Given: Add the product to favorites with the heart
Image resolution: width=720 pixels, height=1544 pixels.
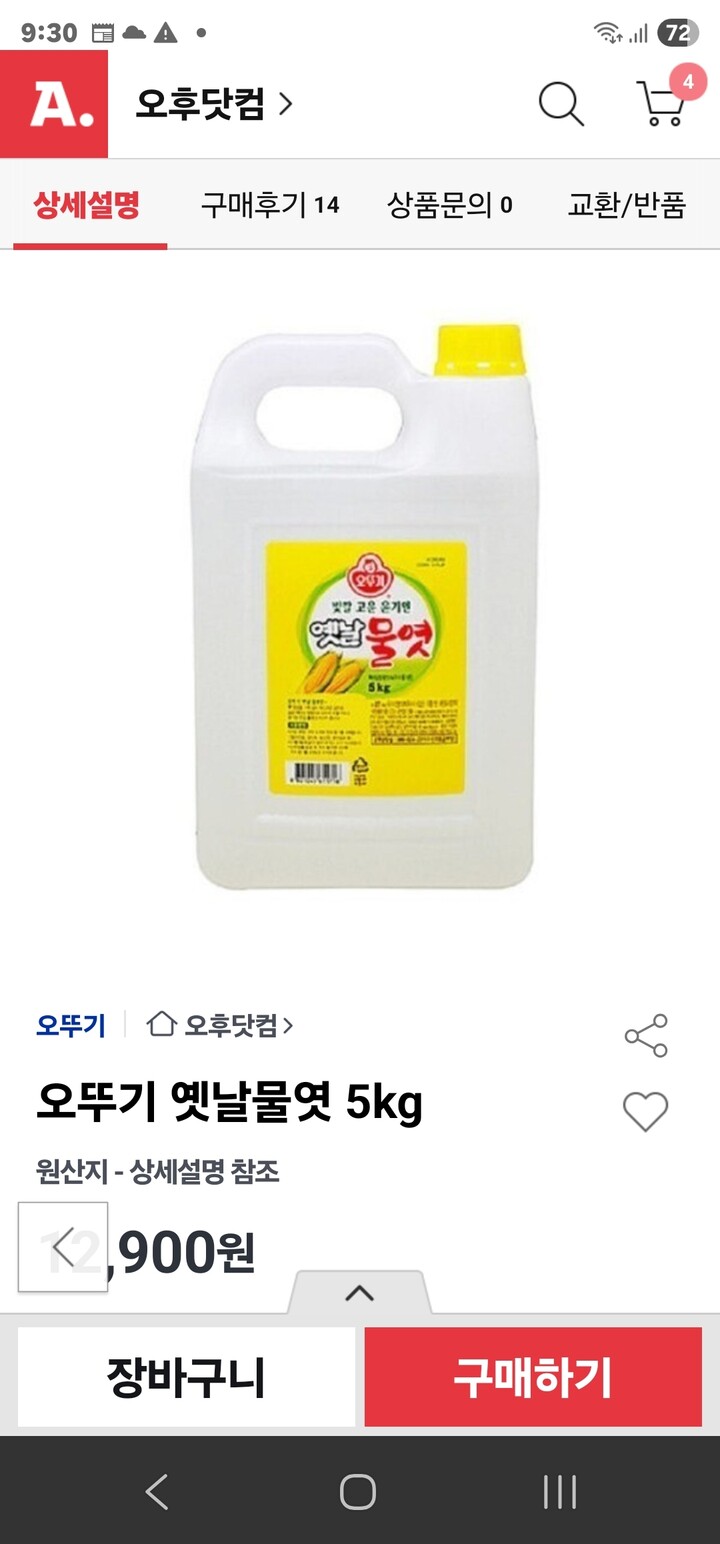Looking at the screenshot, I should click(x=644, y=1110).
